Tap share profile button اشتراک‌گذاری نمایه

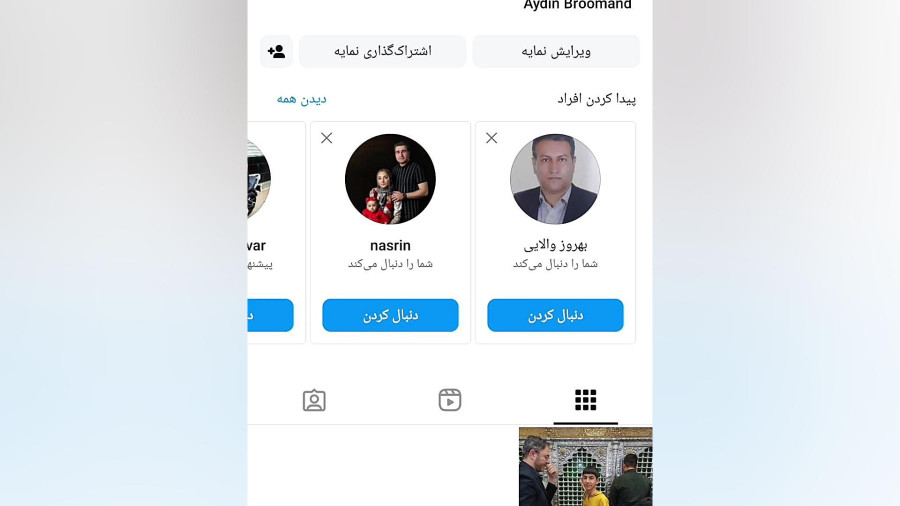383,51
